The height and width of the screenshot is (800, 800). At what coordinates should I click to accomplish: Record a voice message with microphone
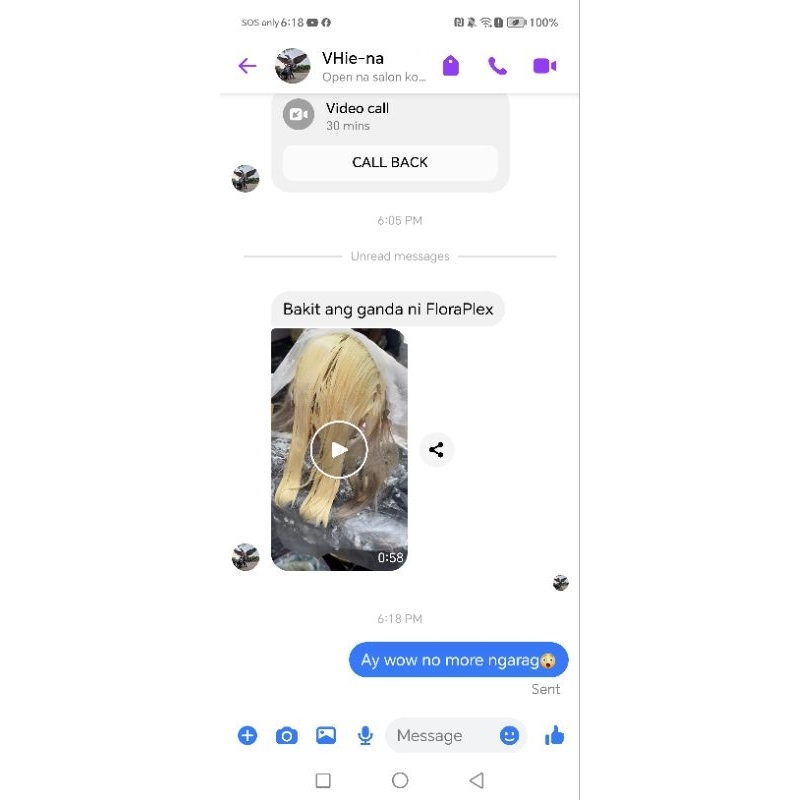(x=365, y=736)
